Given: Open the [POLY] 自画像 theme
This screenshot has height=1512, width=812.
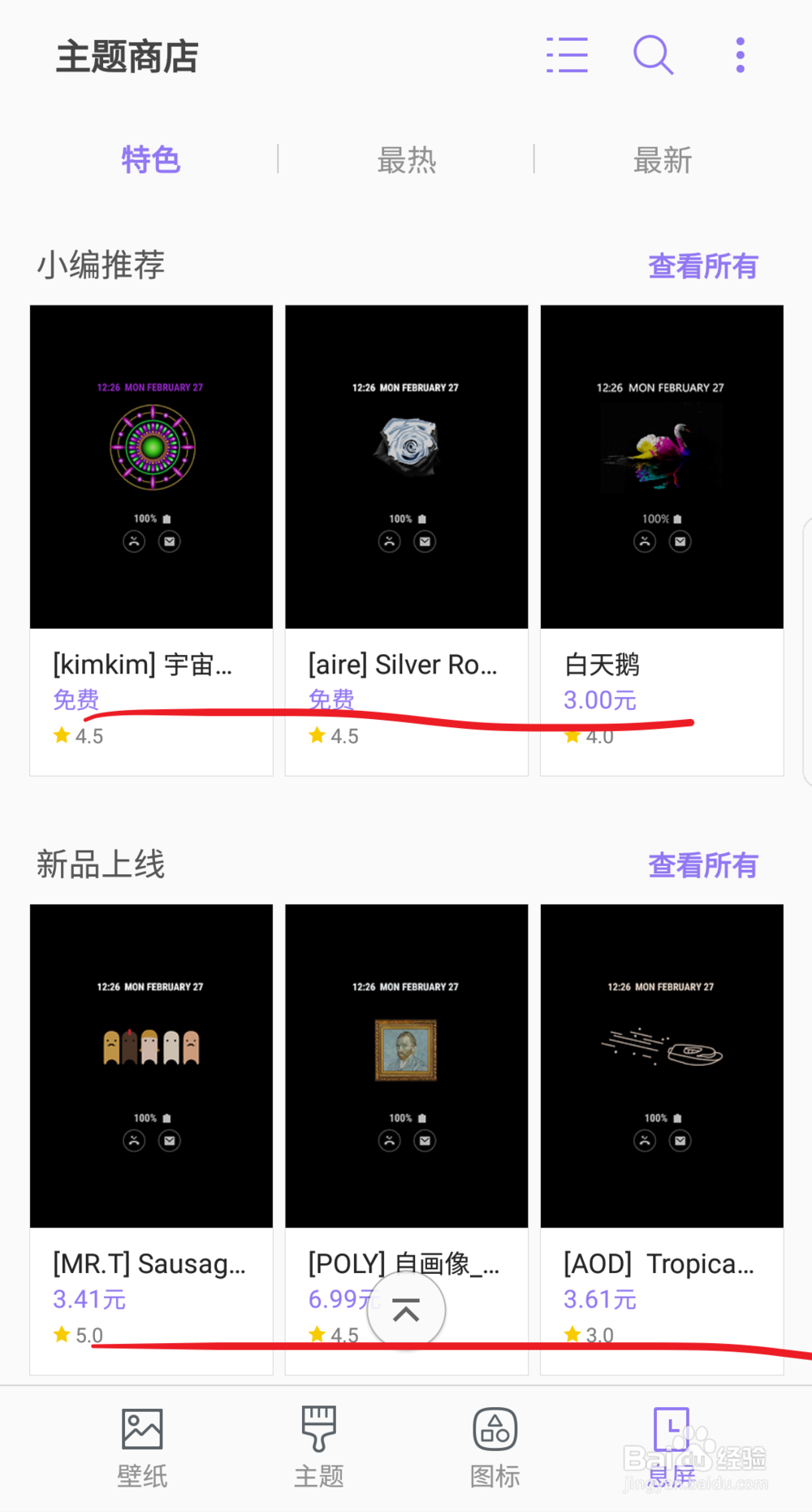Looking at the screenshot, I should (406, 1064).
